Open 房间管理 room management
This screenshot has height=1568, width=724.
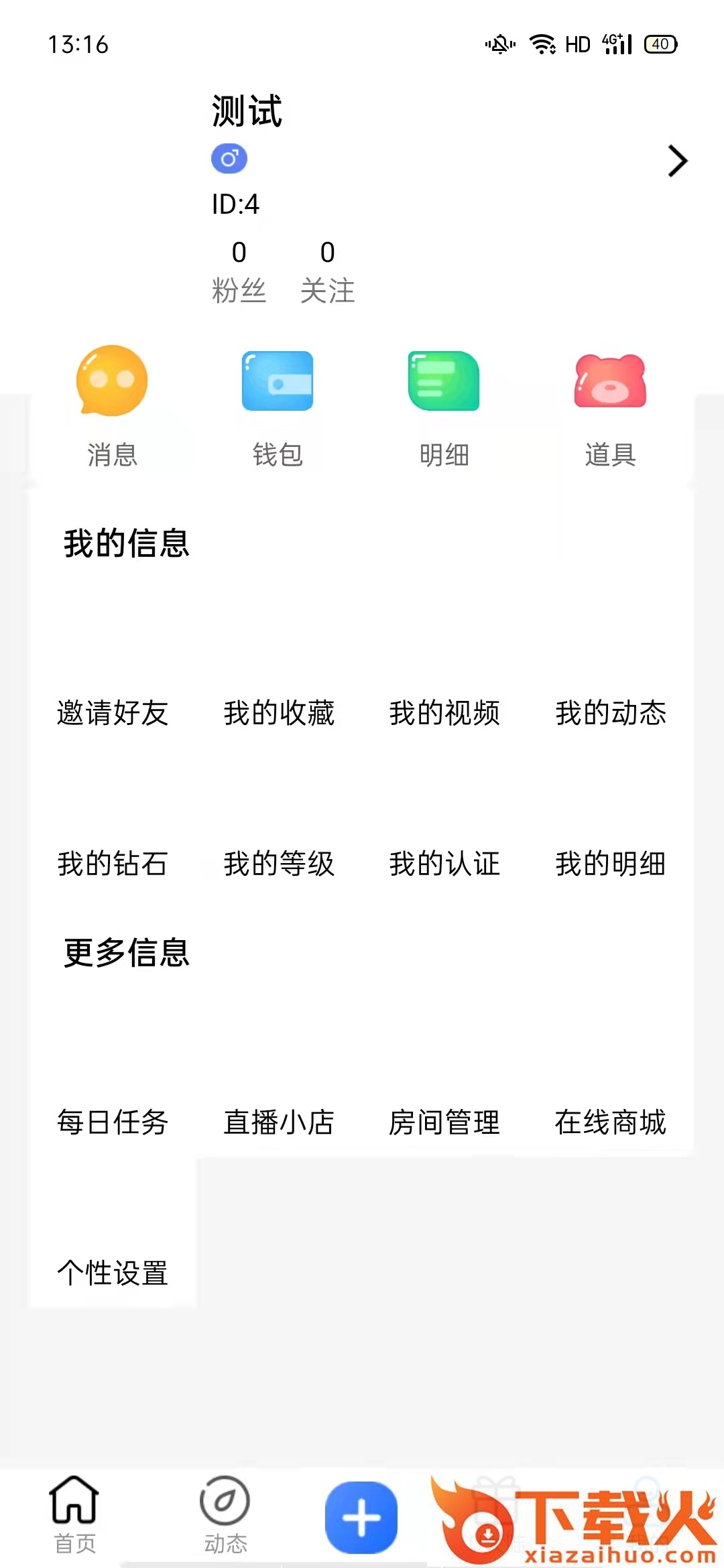[x=444, y=1122]
